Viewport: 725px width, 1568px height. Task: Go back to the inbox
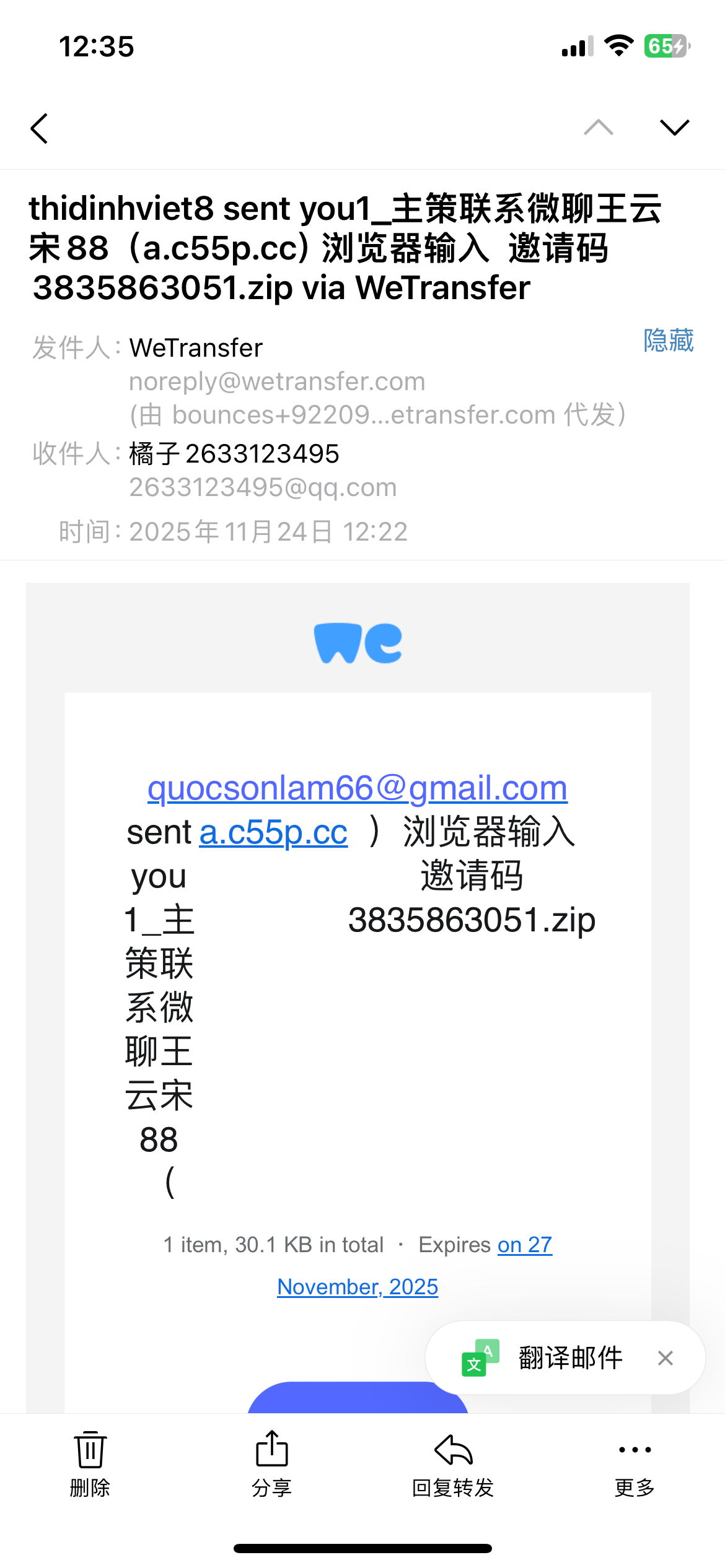40,128
